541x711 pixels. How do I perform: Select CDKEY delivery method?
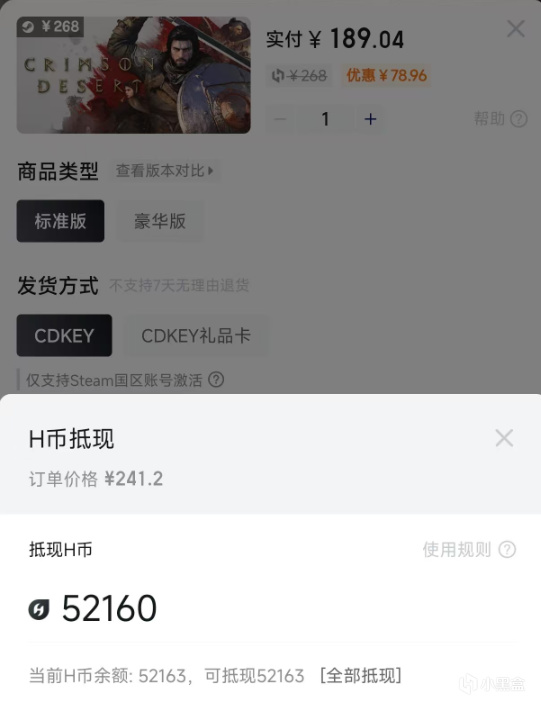64,336
